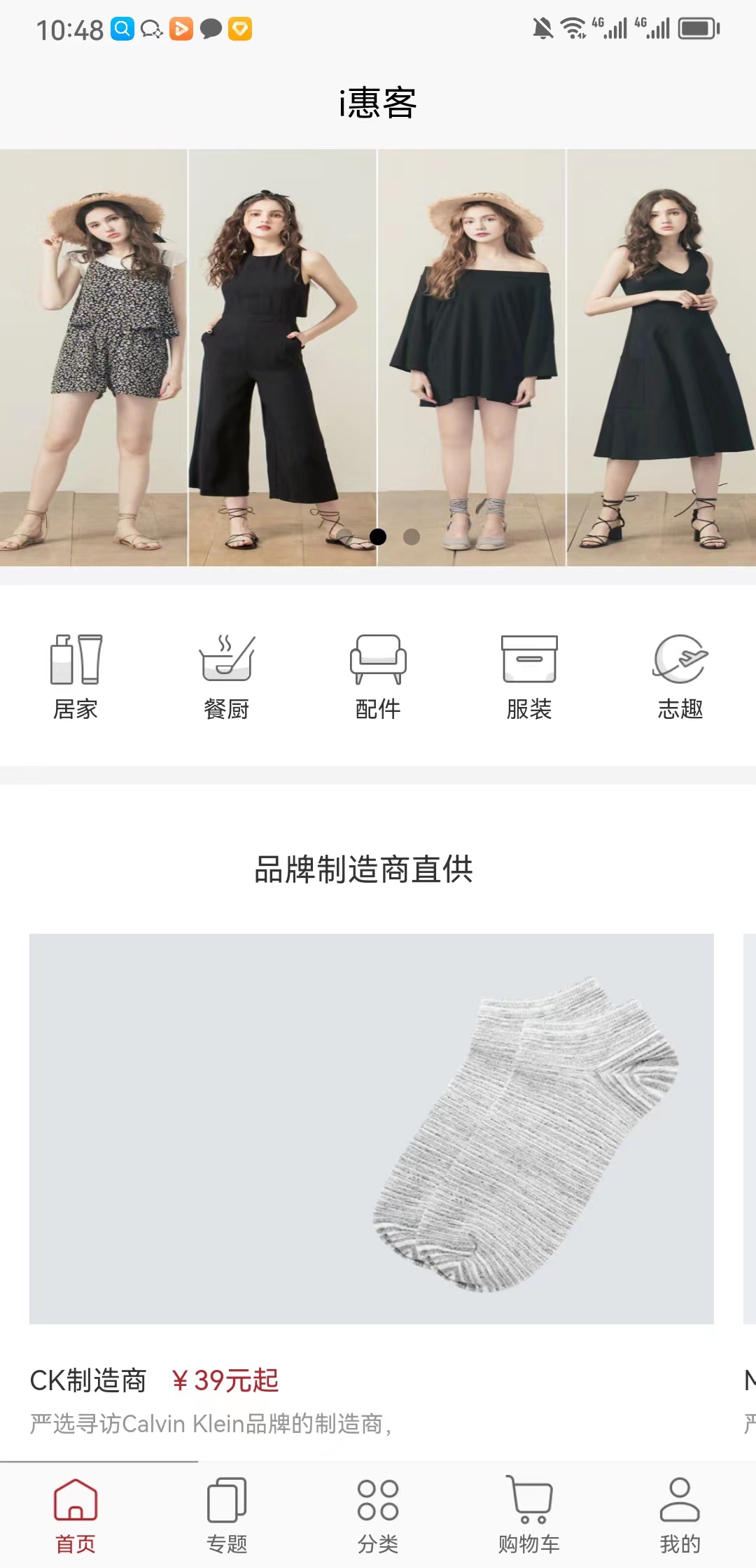This screenshot has height=1568, width=756.
Task: Browse the 服装 category
Action: click(529, 676)
